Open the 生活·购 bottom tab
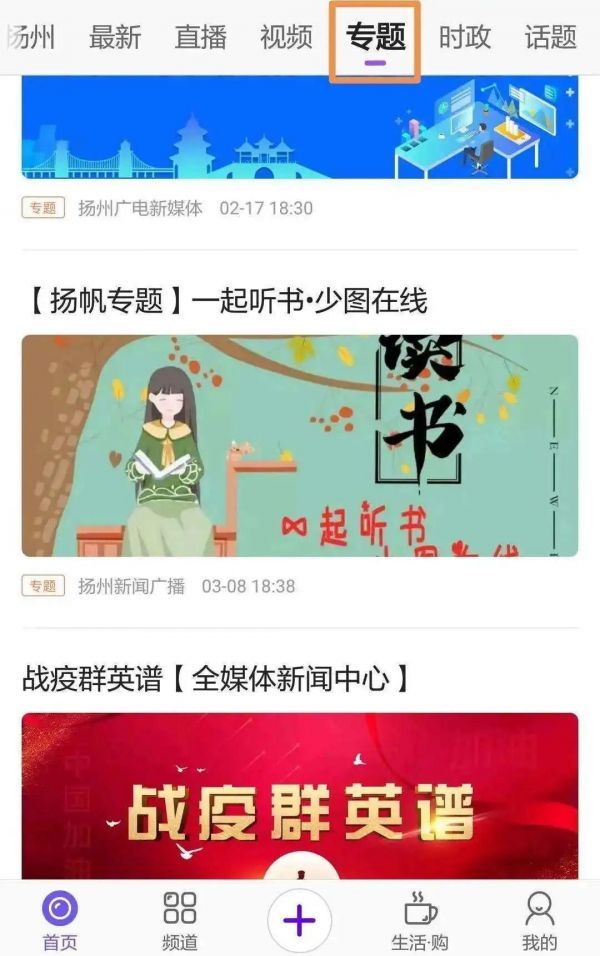 coord(419,920)
